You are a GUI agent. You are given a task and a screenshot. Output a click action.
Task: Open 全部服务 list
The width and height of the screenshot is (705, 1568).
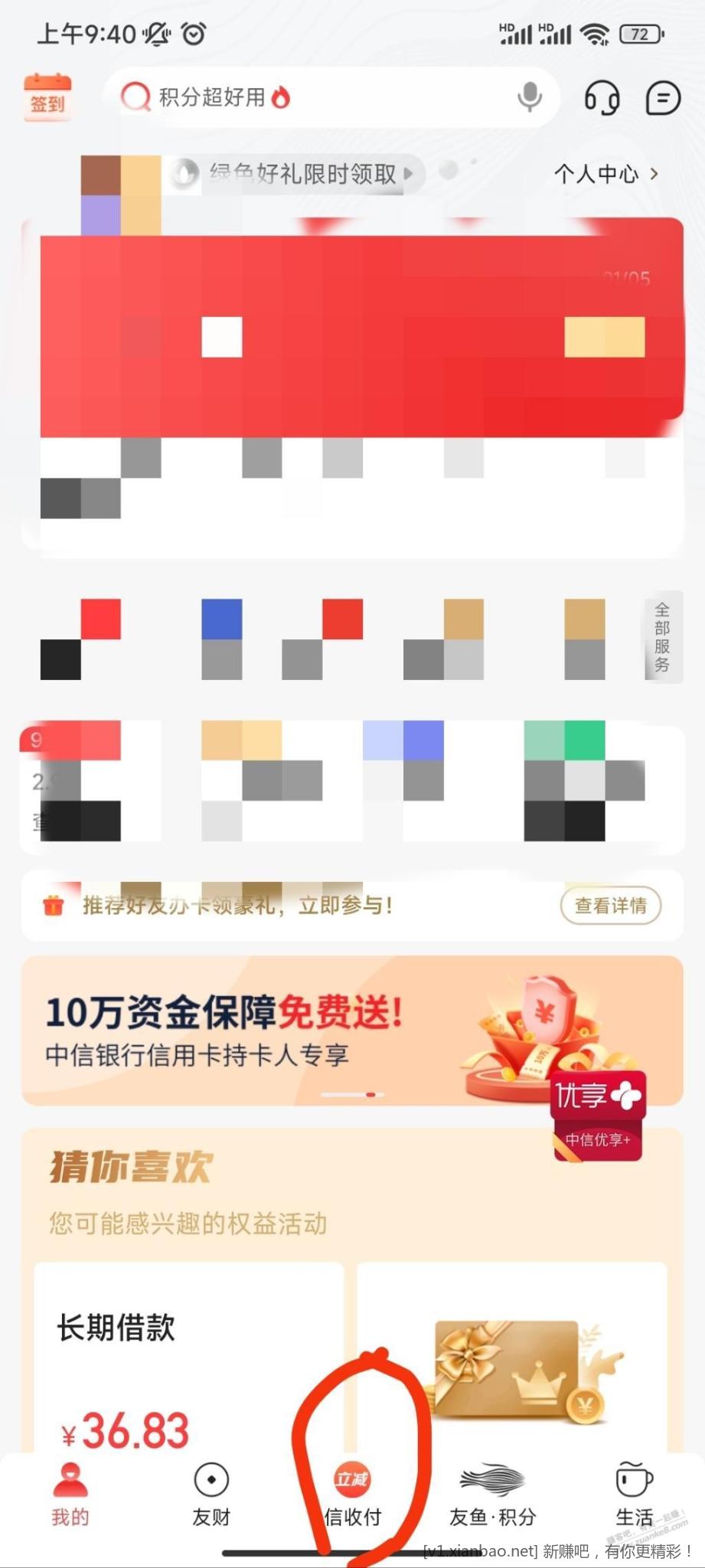[662, 637]
